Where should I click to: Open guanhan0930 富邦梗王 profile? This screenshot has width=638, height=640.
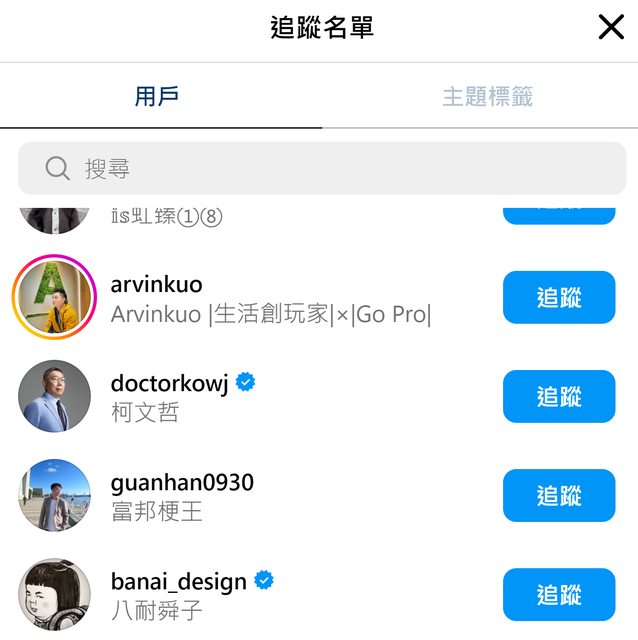182,482
